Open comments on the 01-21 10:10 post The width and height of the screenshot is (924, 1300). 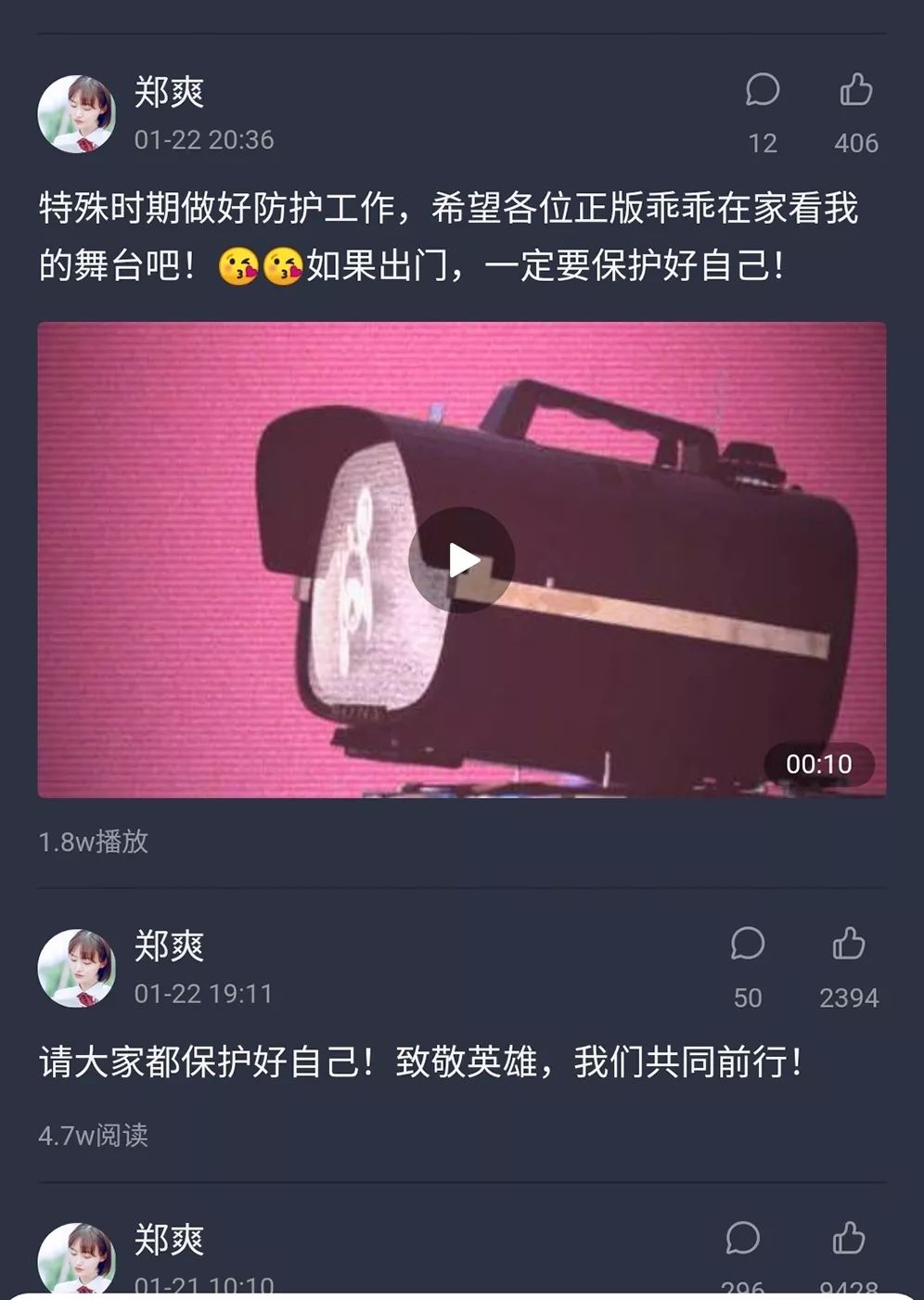point(742,1239)
